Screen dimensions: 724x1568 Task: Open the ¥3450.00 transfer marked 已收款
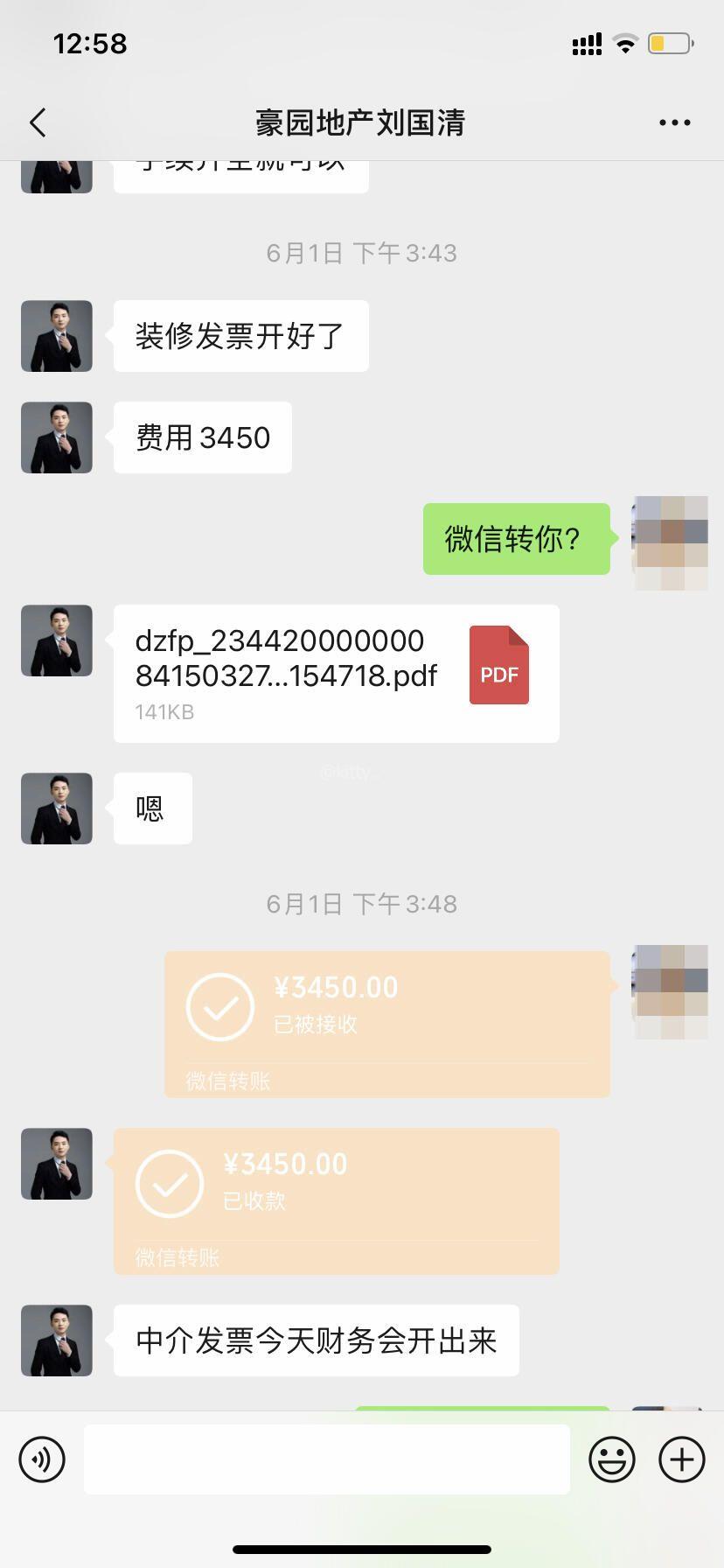(x=336, y=1200)
